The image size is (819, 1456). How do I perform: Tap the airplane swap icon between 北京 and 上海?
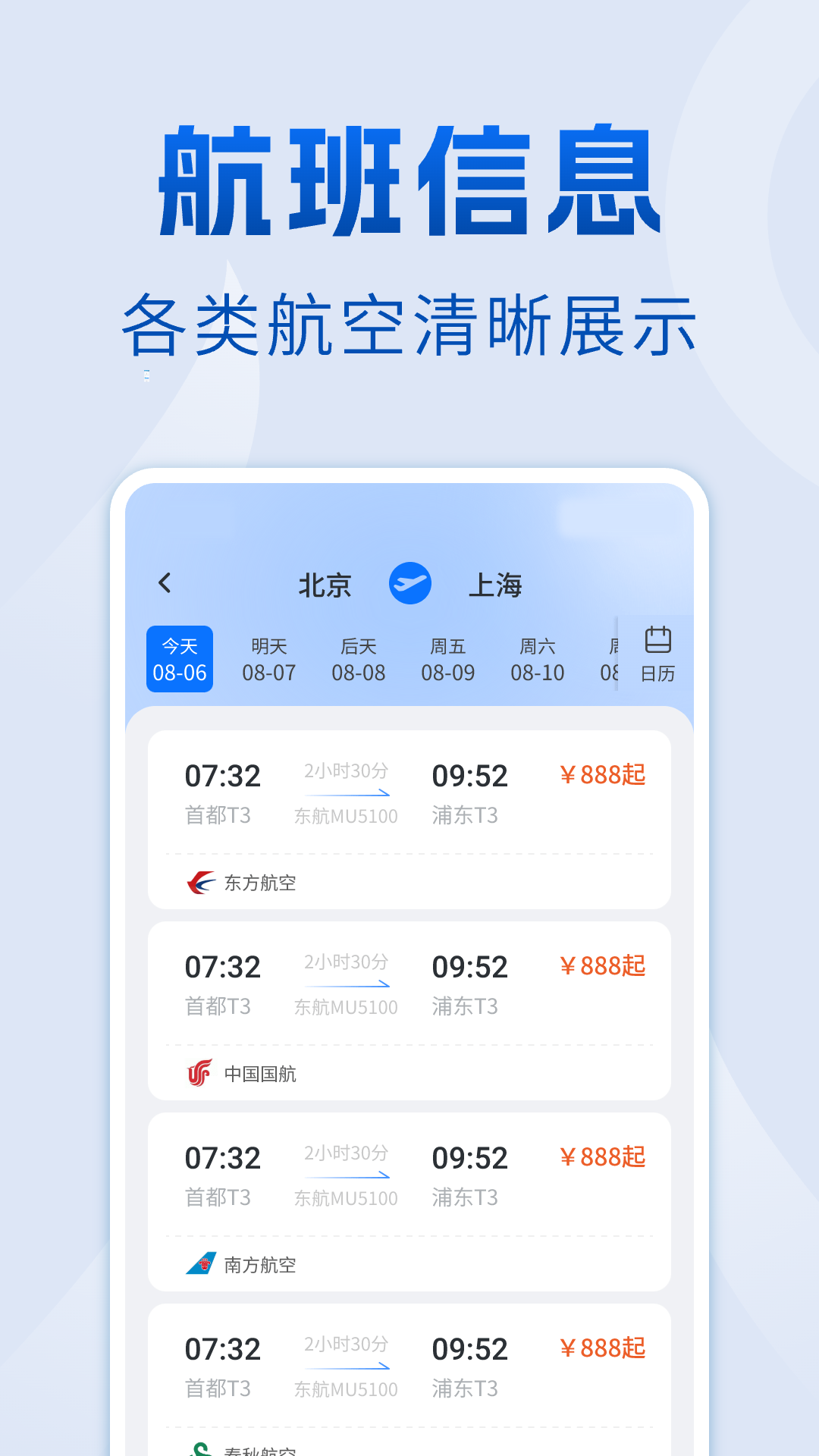409,583
